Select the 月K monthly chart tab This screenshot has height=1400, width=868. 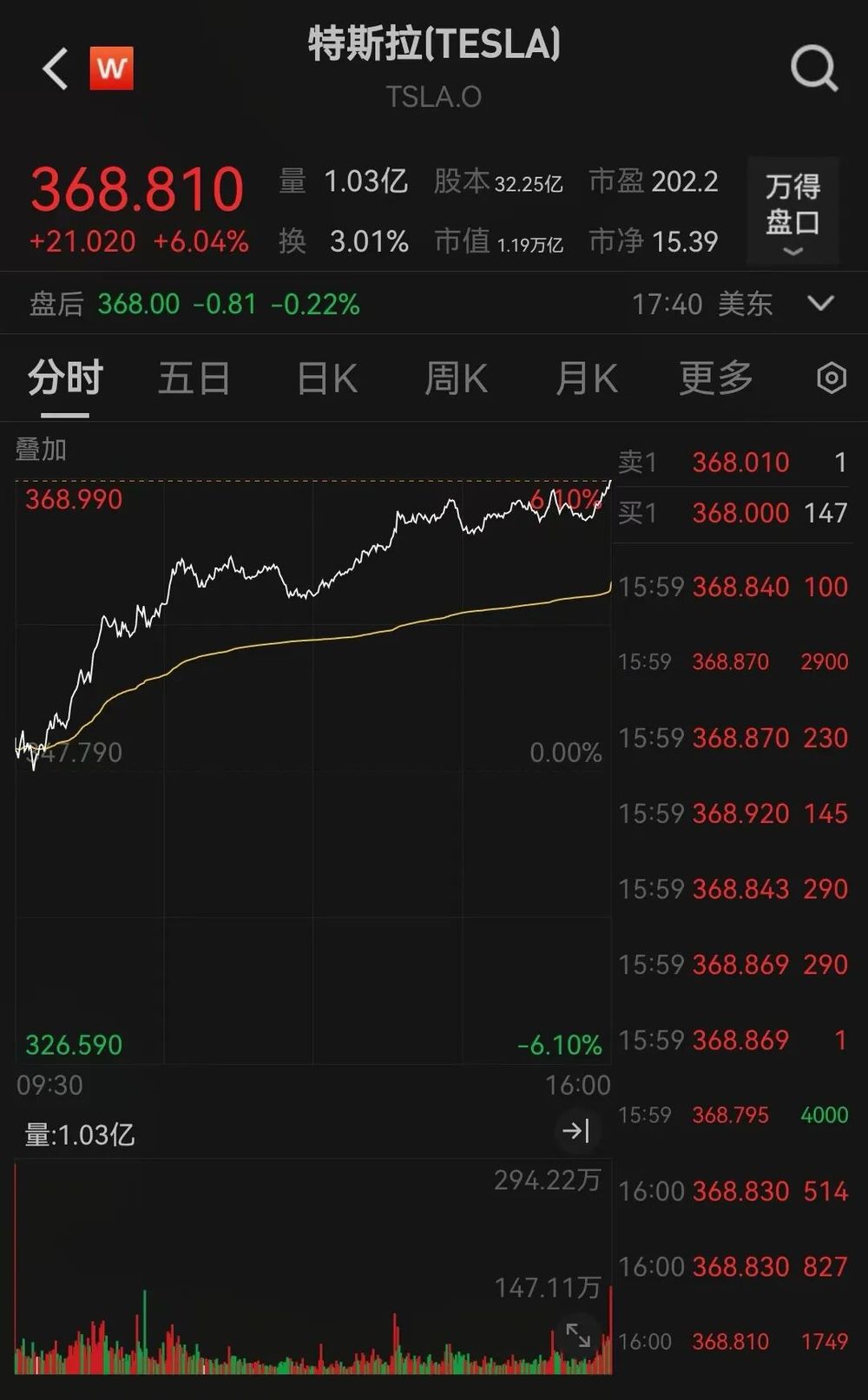point(586,378)
